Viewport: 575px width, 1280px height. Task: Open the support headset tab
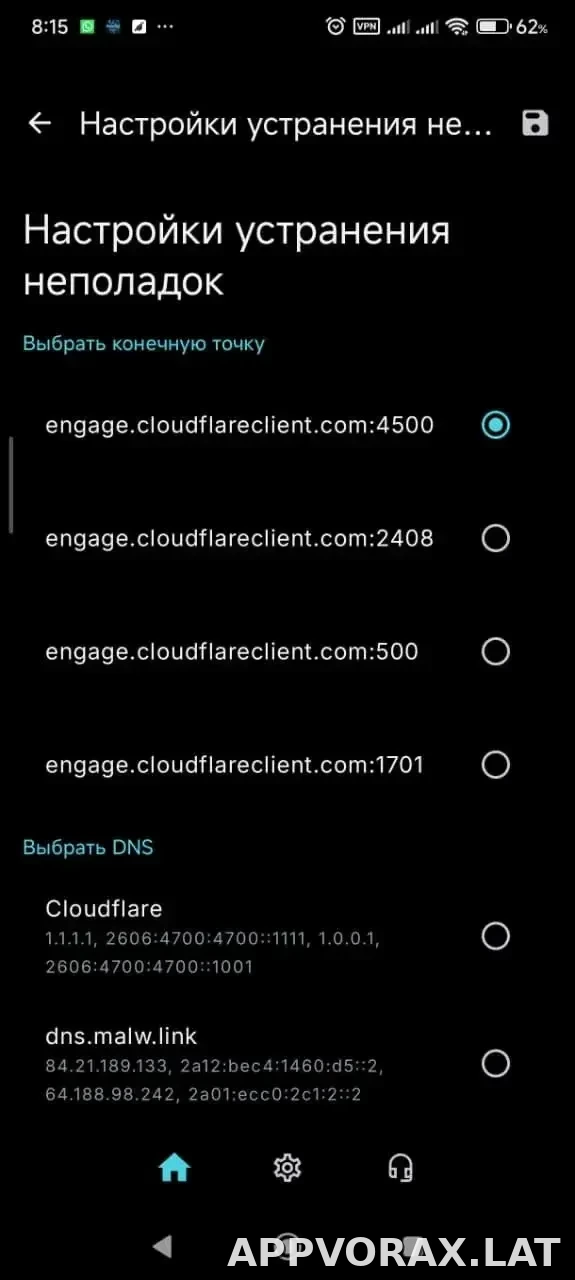(x=401, y=1167)
